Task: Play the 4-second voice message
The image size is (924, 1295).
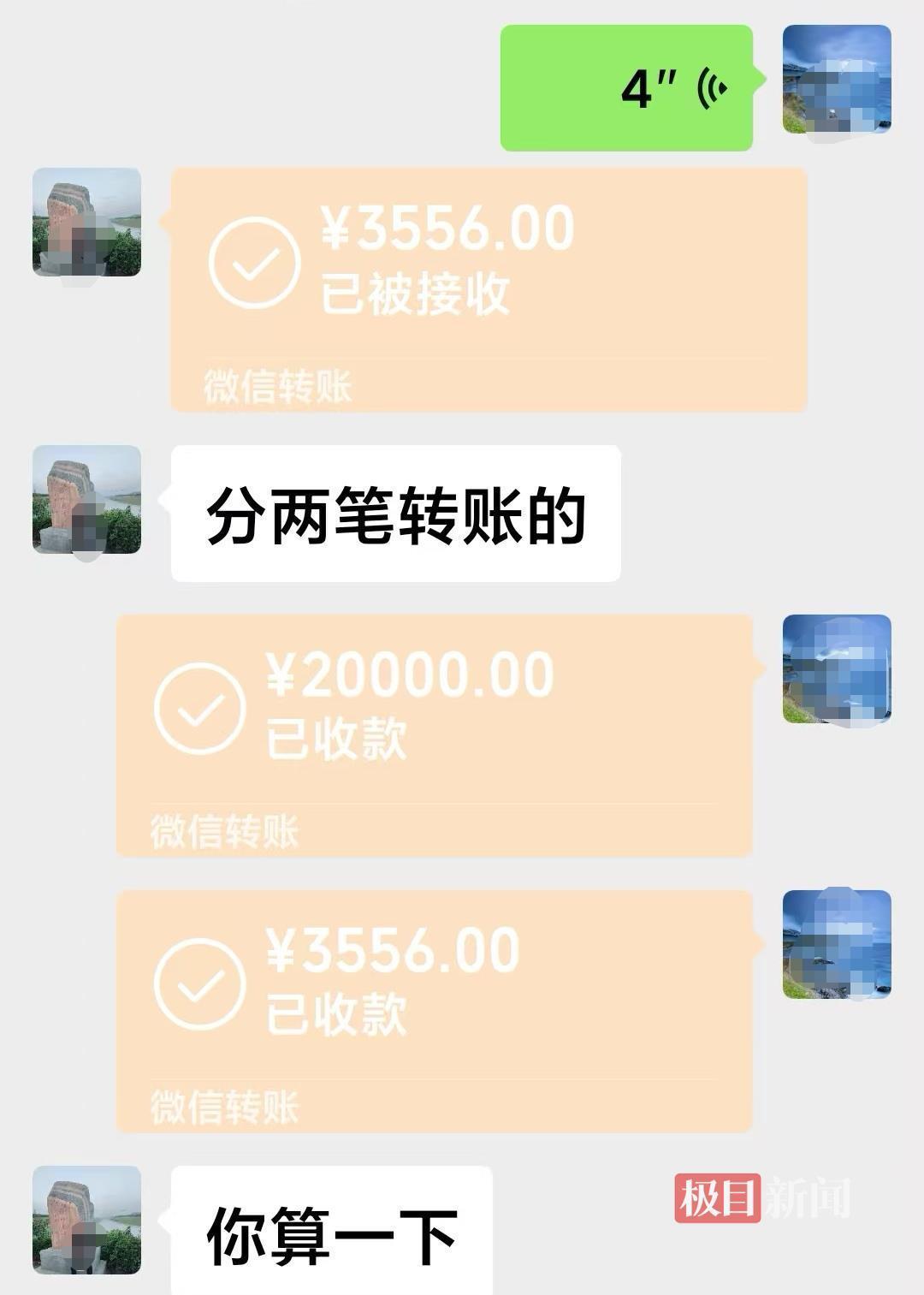Action: [x=627, y=88]
